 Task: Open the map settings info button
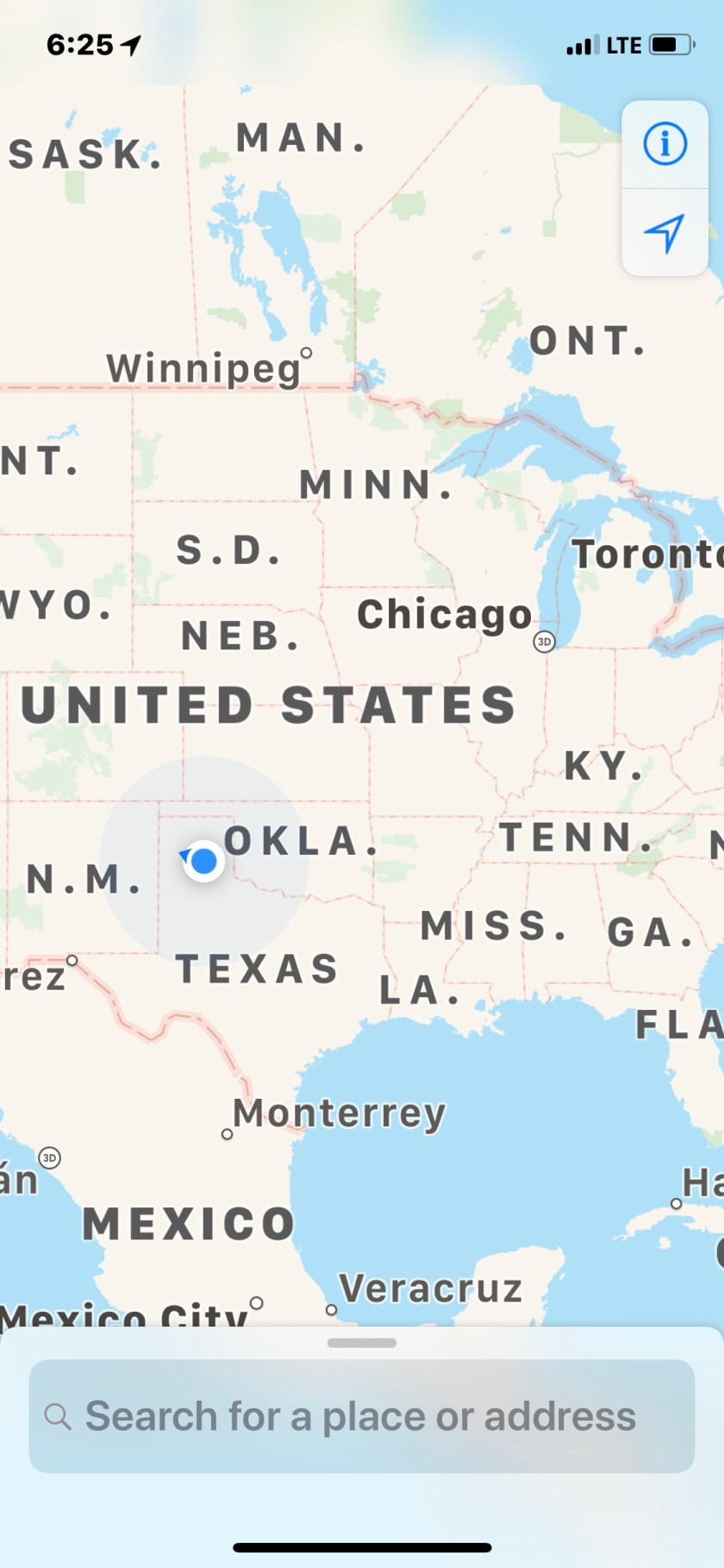click(x=665, y=143)
